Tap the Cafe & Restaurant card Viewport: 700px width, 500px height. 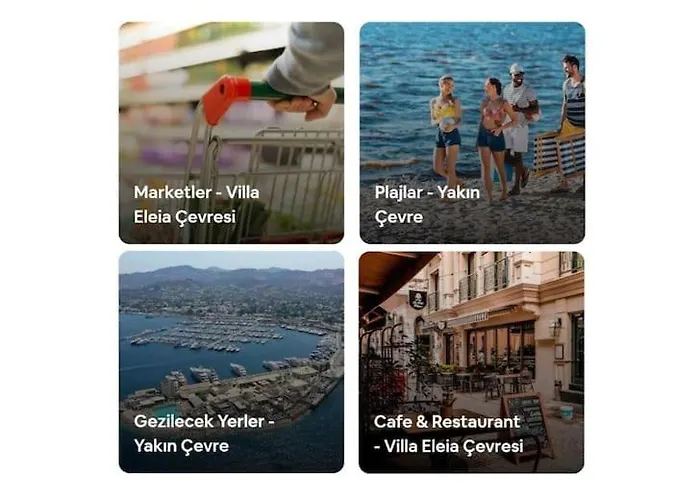(x=472, y=362)
